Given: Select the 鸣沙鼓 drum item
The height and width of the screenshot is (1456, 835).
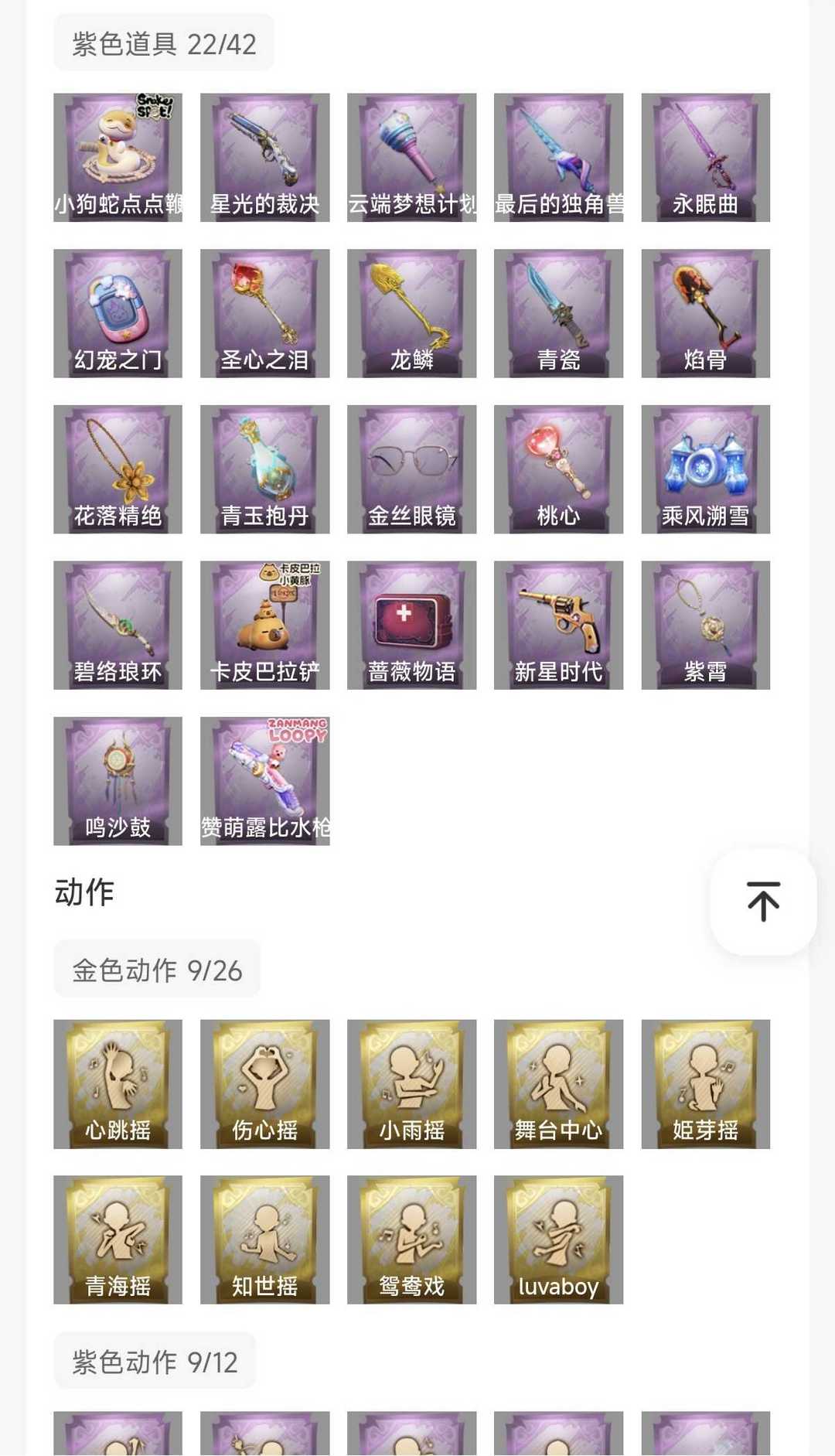Looking at the screenshot, I should click(x=117, y=781).
